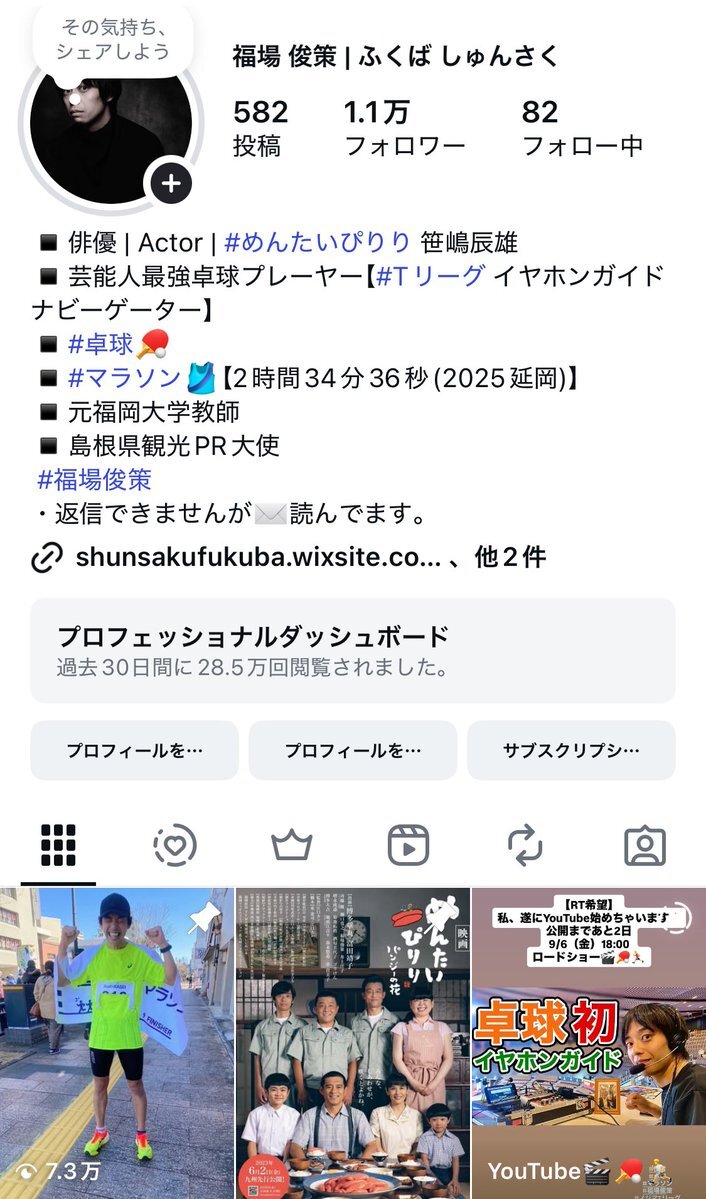Open the #福場俊策 hashtag
This screenshot has width=706, height=1199.
coord(94,479)
